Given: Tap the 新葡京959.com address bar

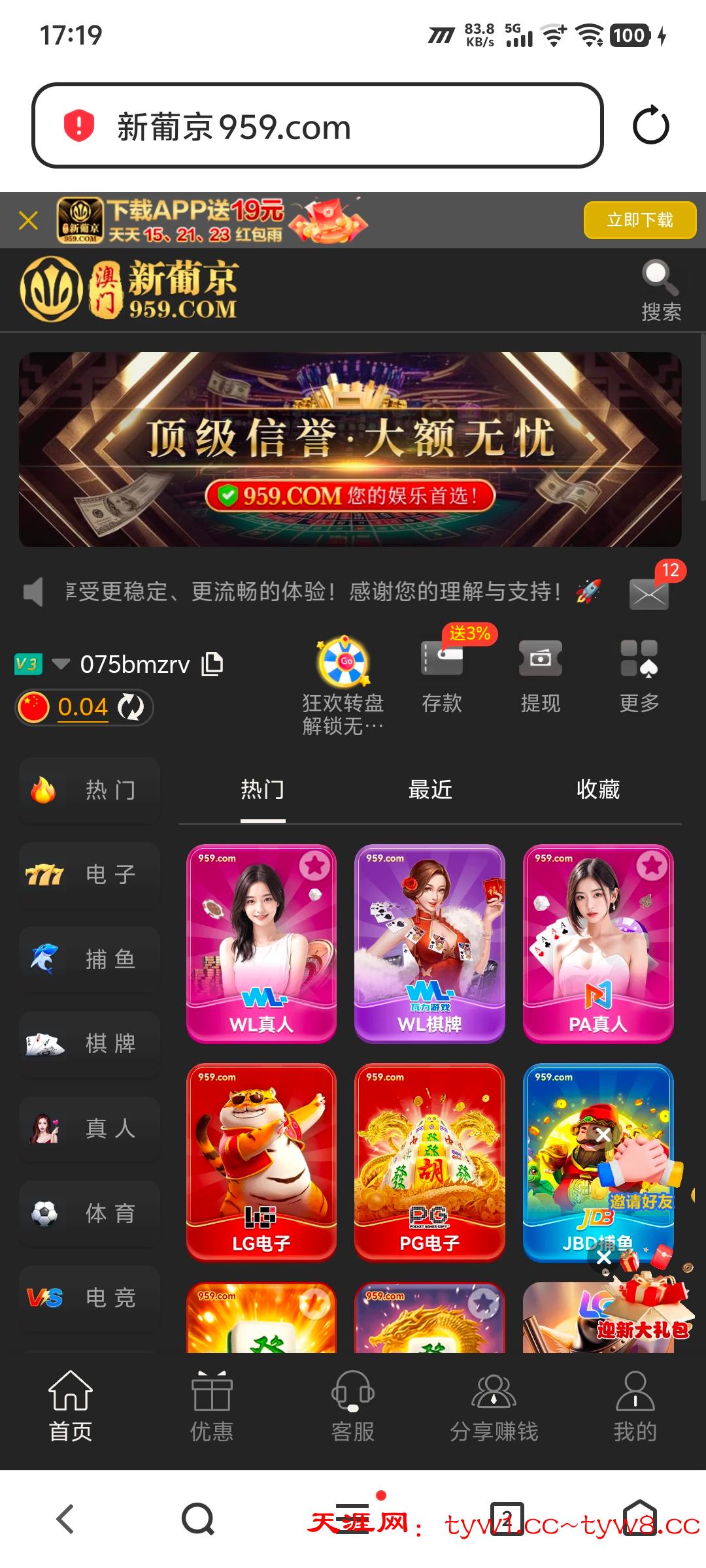Looking at the screenshot, I should [318, 126].
